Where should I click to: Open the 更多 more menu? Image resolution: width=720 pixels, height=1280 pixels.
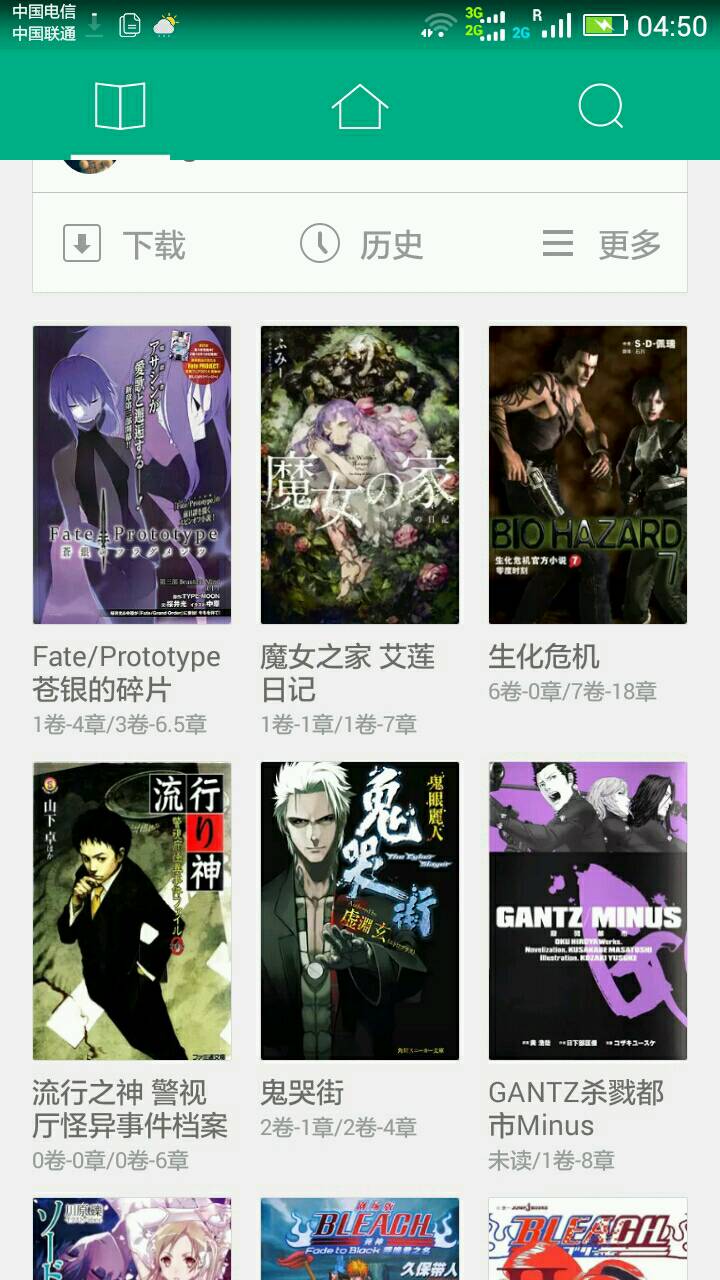[x=602, y=244]
